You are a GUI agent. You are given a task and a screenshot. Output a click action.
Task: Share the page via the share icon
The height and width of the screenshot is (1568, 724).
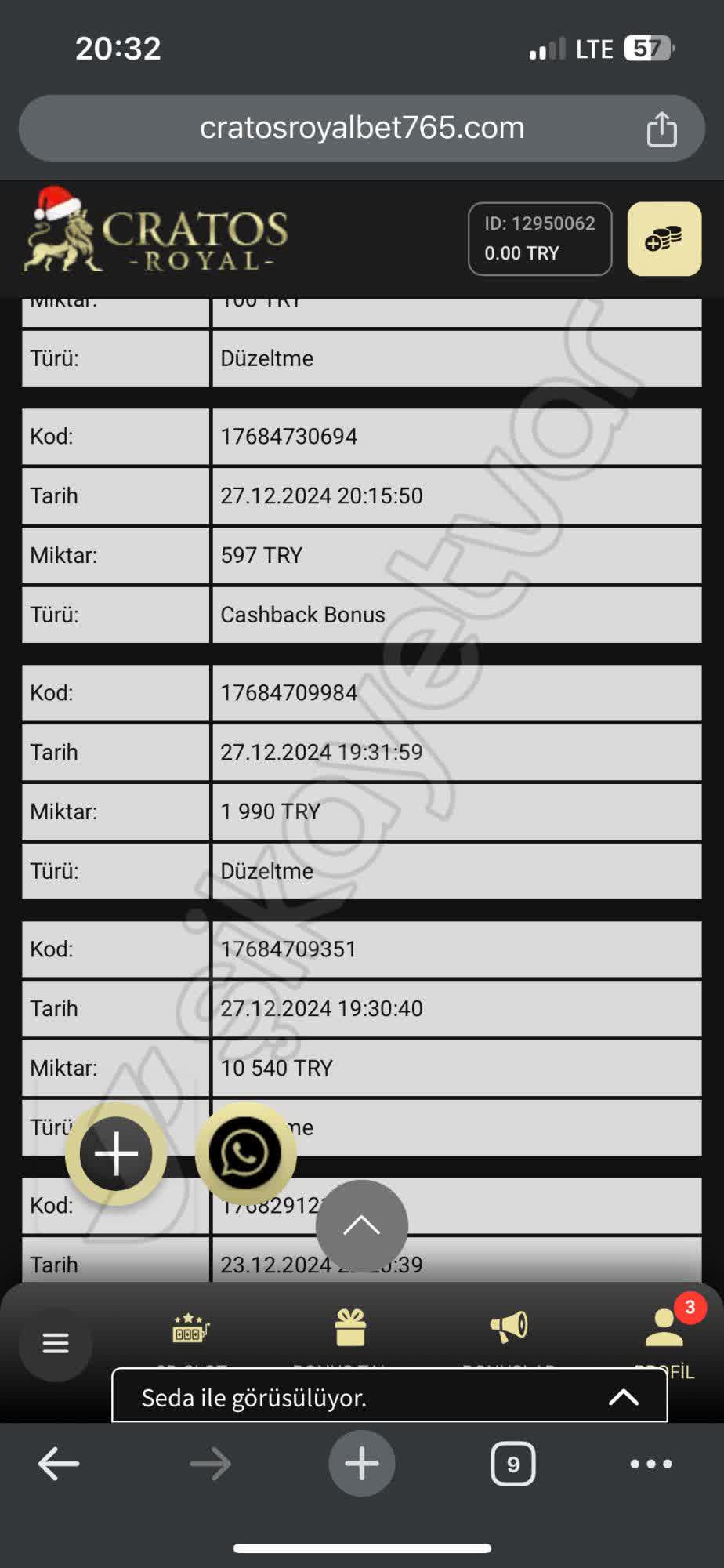662,128
